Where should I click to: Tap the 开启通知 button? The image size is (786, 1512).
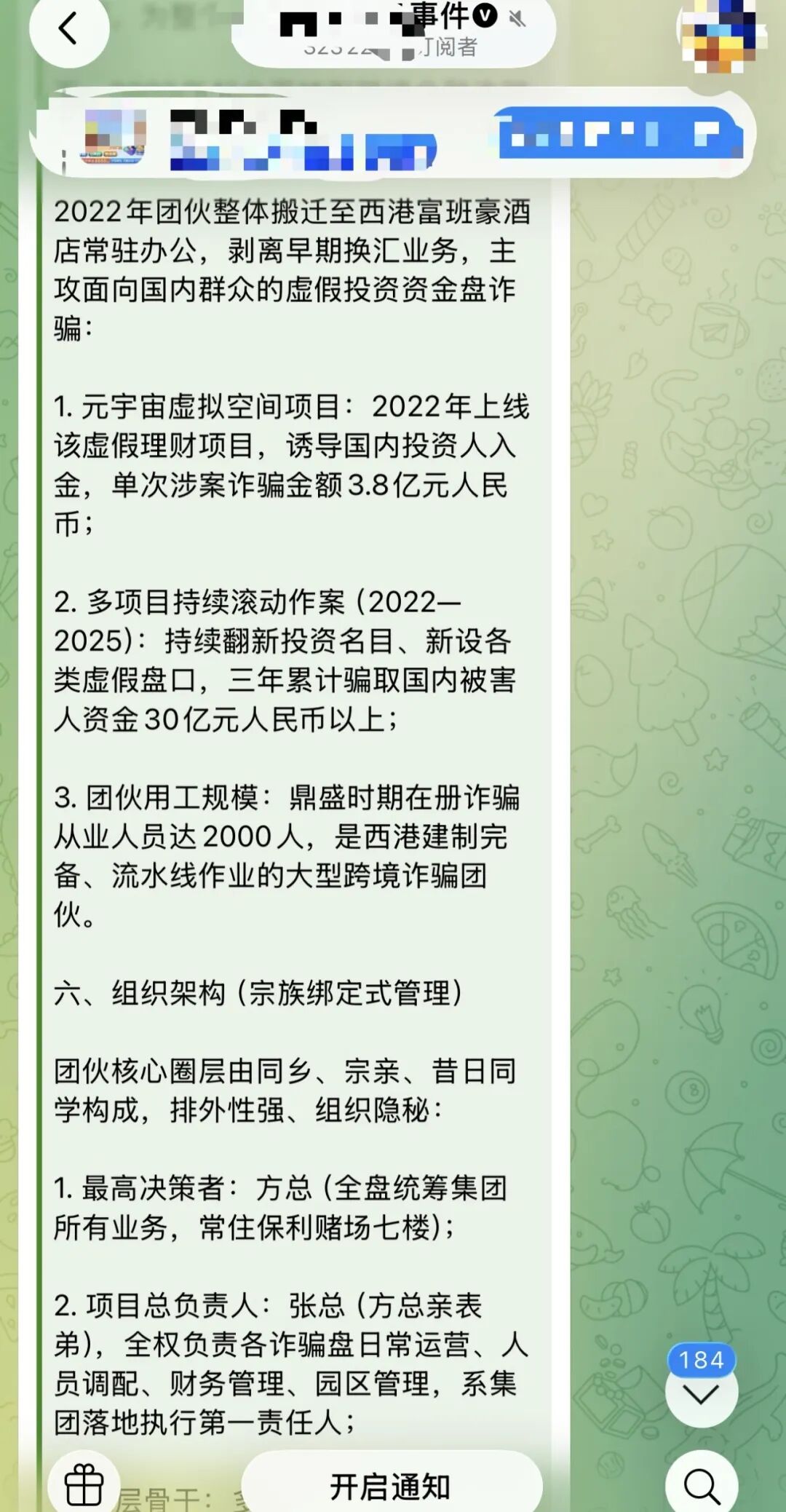tap(392, 1484)
